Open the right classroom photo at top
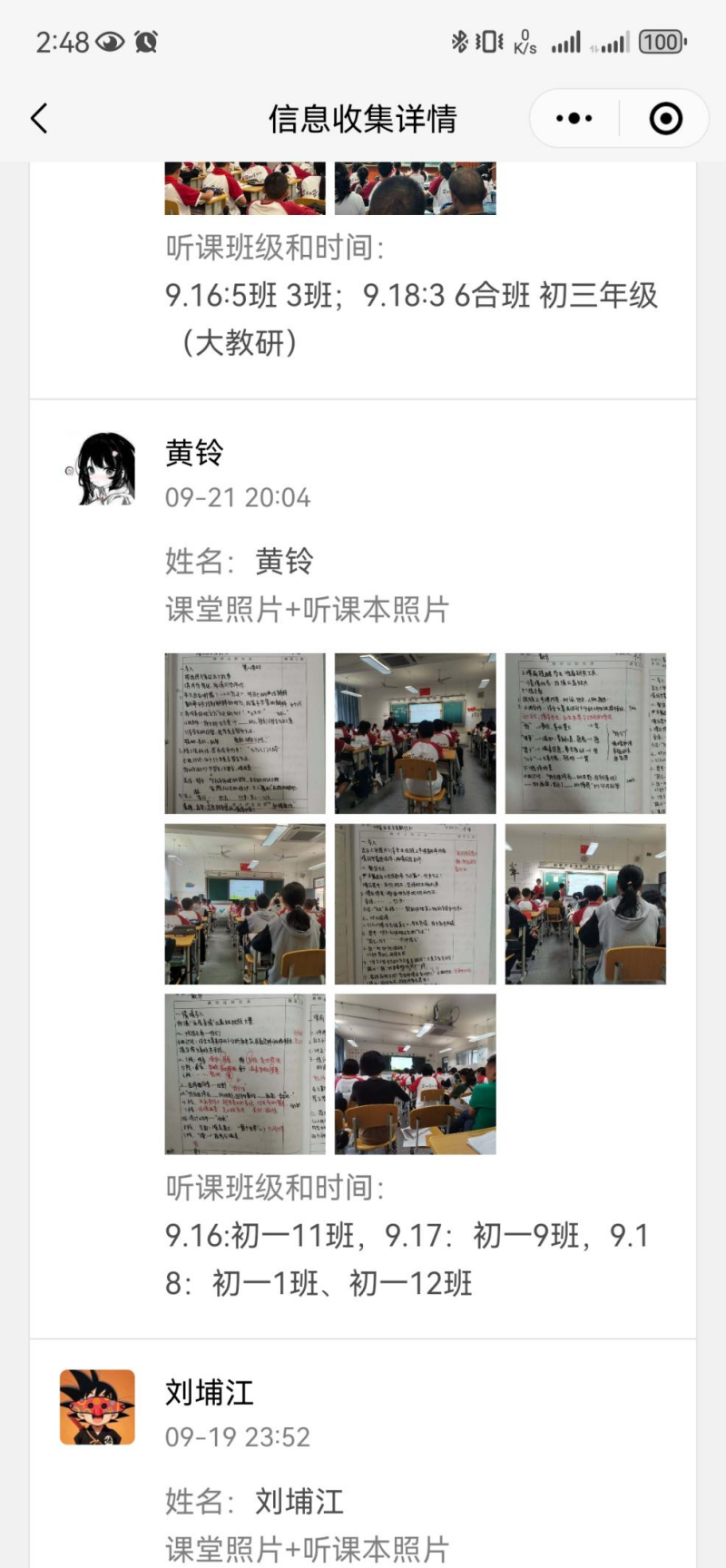This screenshot has height=1568, width=726. click(415, 189)
